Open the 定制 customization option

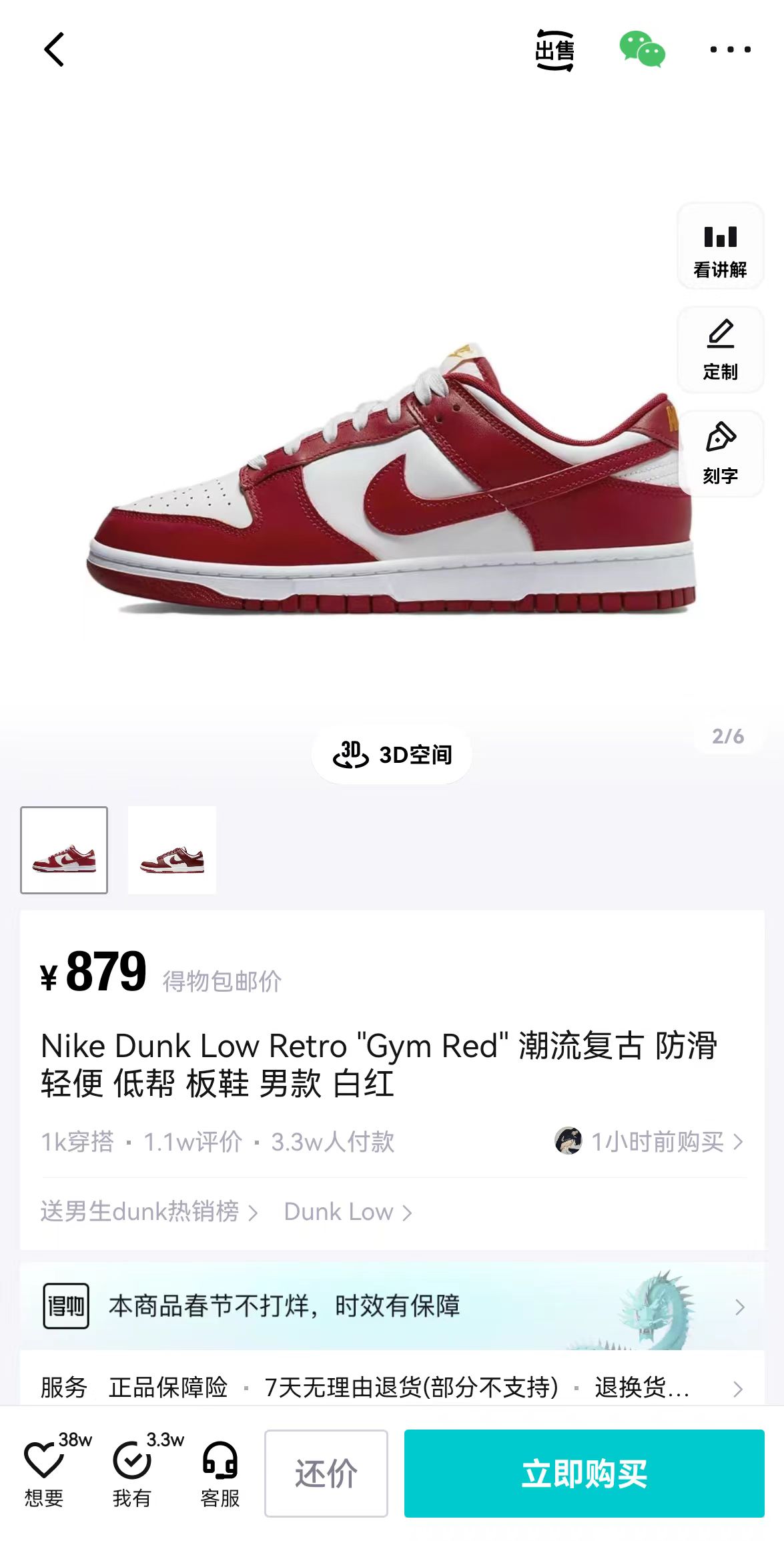(x=721, y=350)
